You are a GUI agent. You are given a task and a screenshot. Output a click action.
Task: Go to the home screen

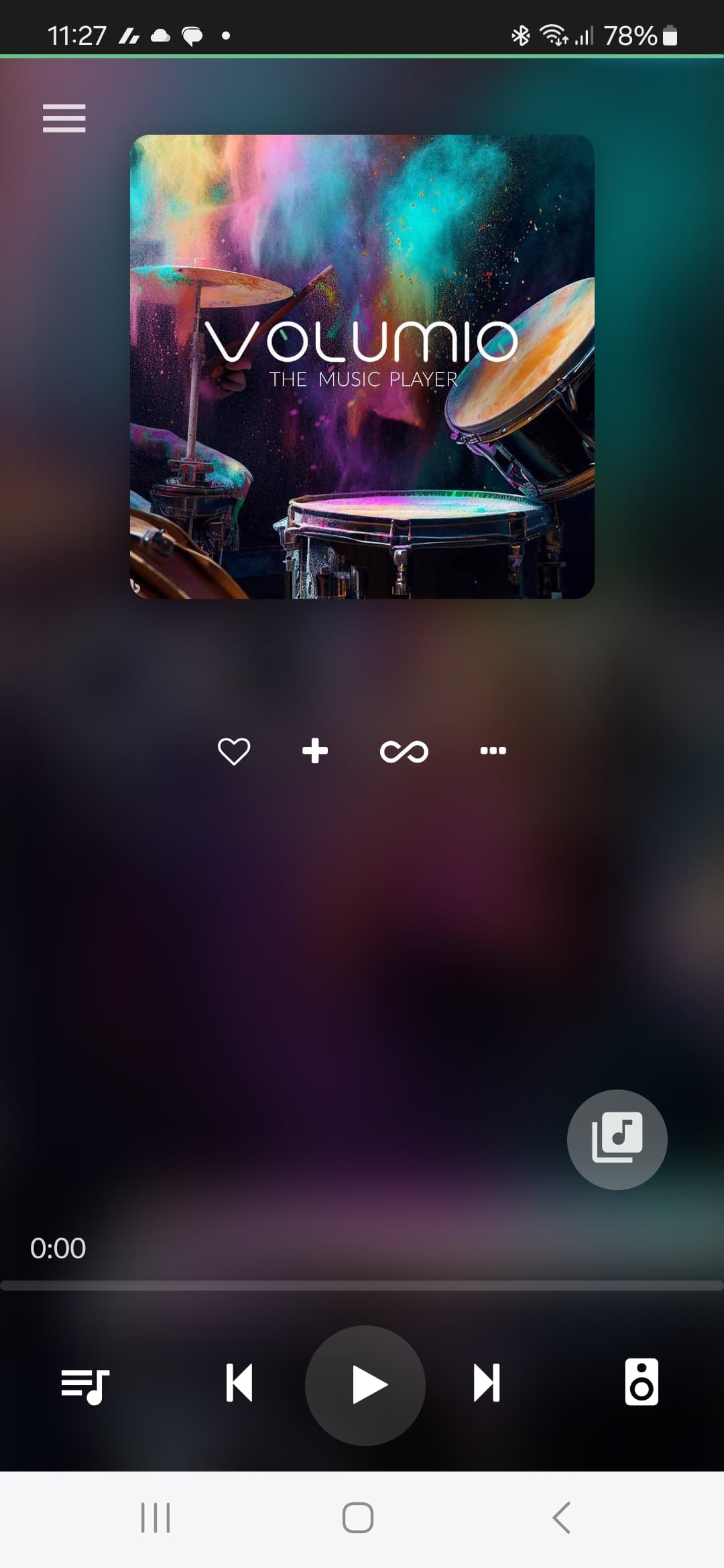[358, 1518]
